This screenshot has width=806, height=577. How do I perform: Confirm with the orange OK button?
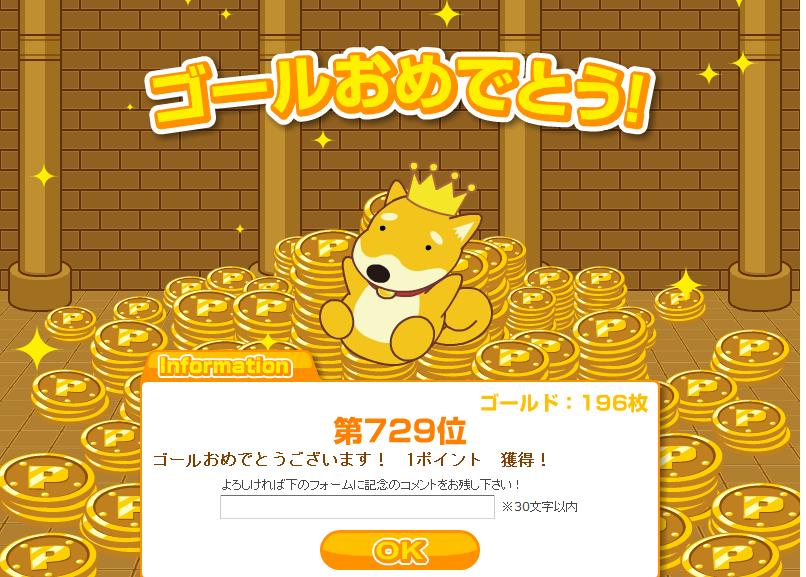coord(400,549)
